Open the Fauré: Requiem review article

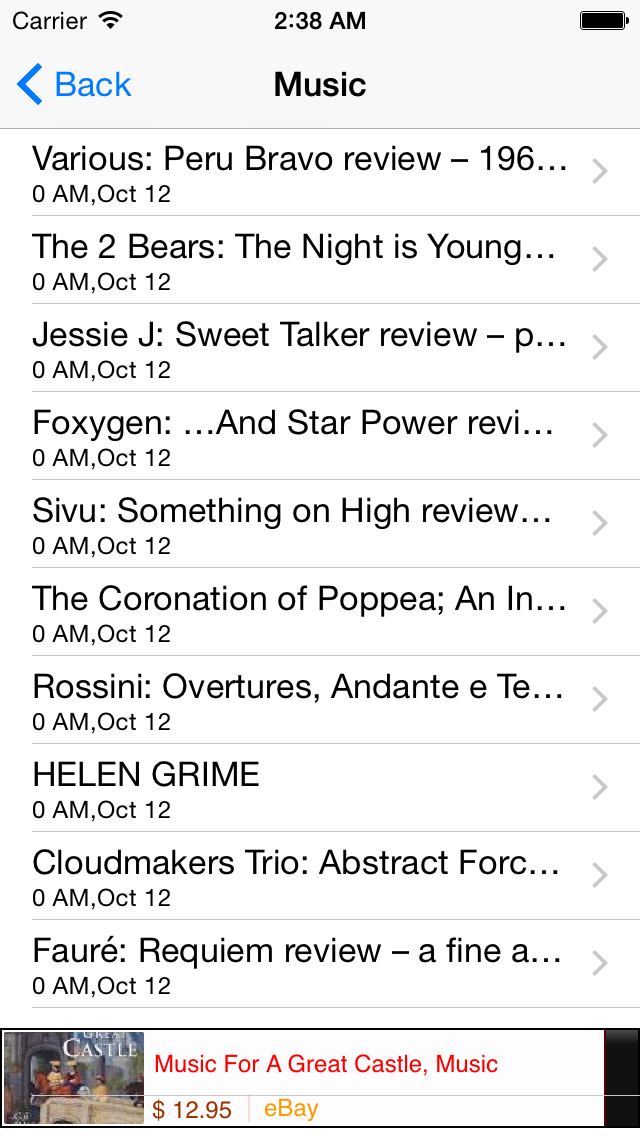click(300, 964)
